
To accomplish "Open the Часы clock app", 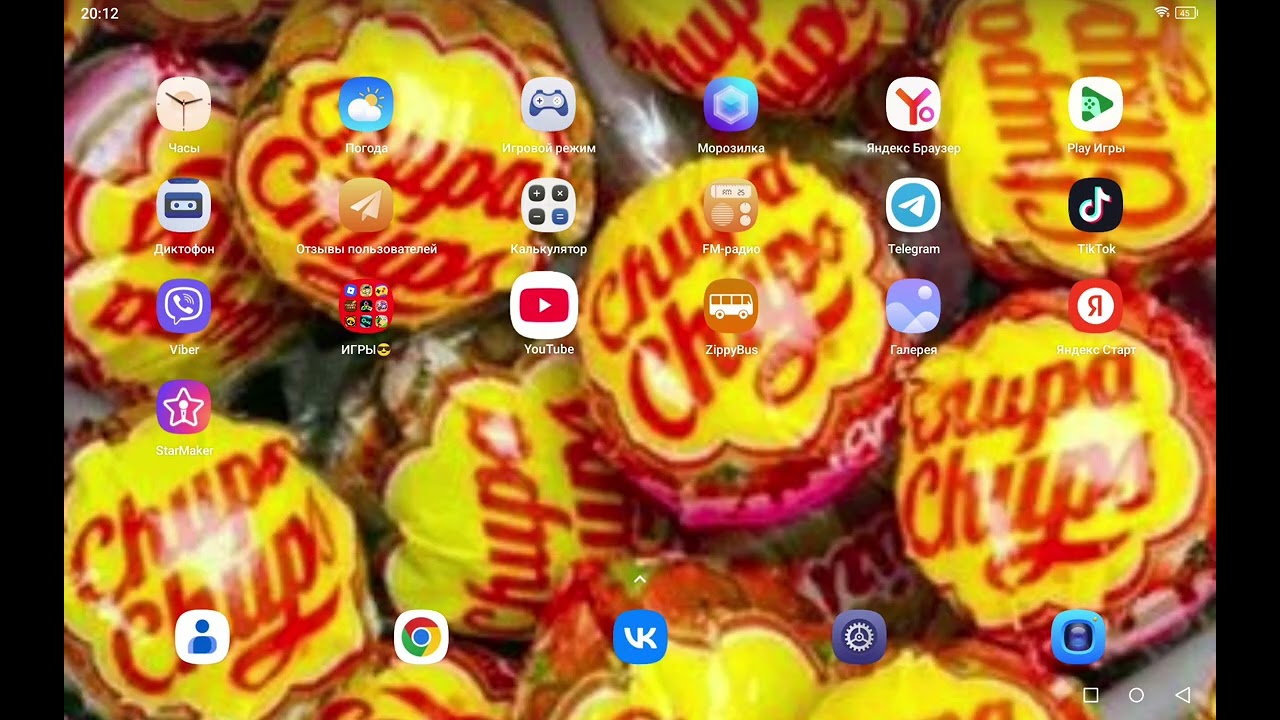I will pyautogui.click(x=184, y=105).
